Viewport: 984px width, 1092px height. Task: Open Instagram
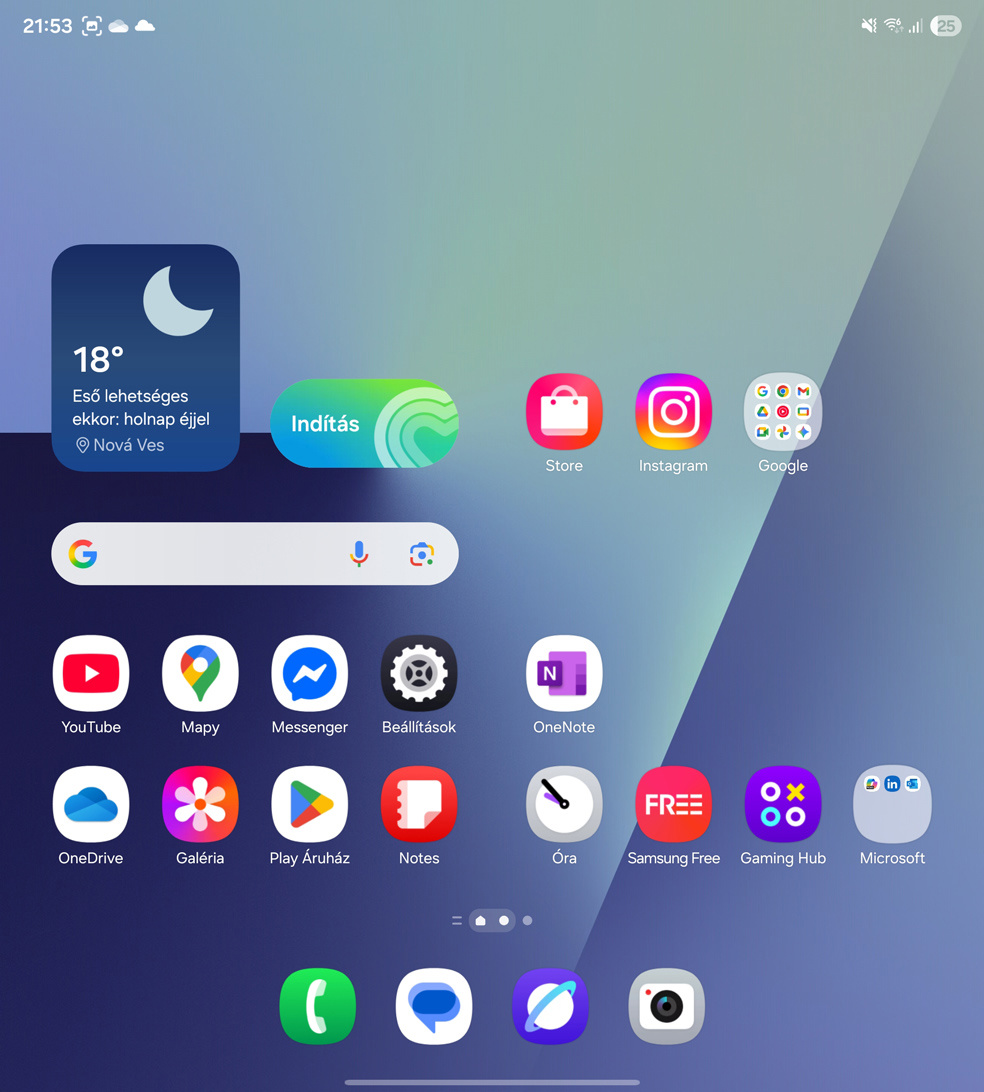[x=673, y=412]
